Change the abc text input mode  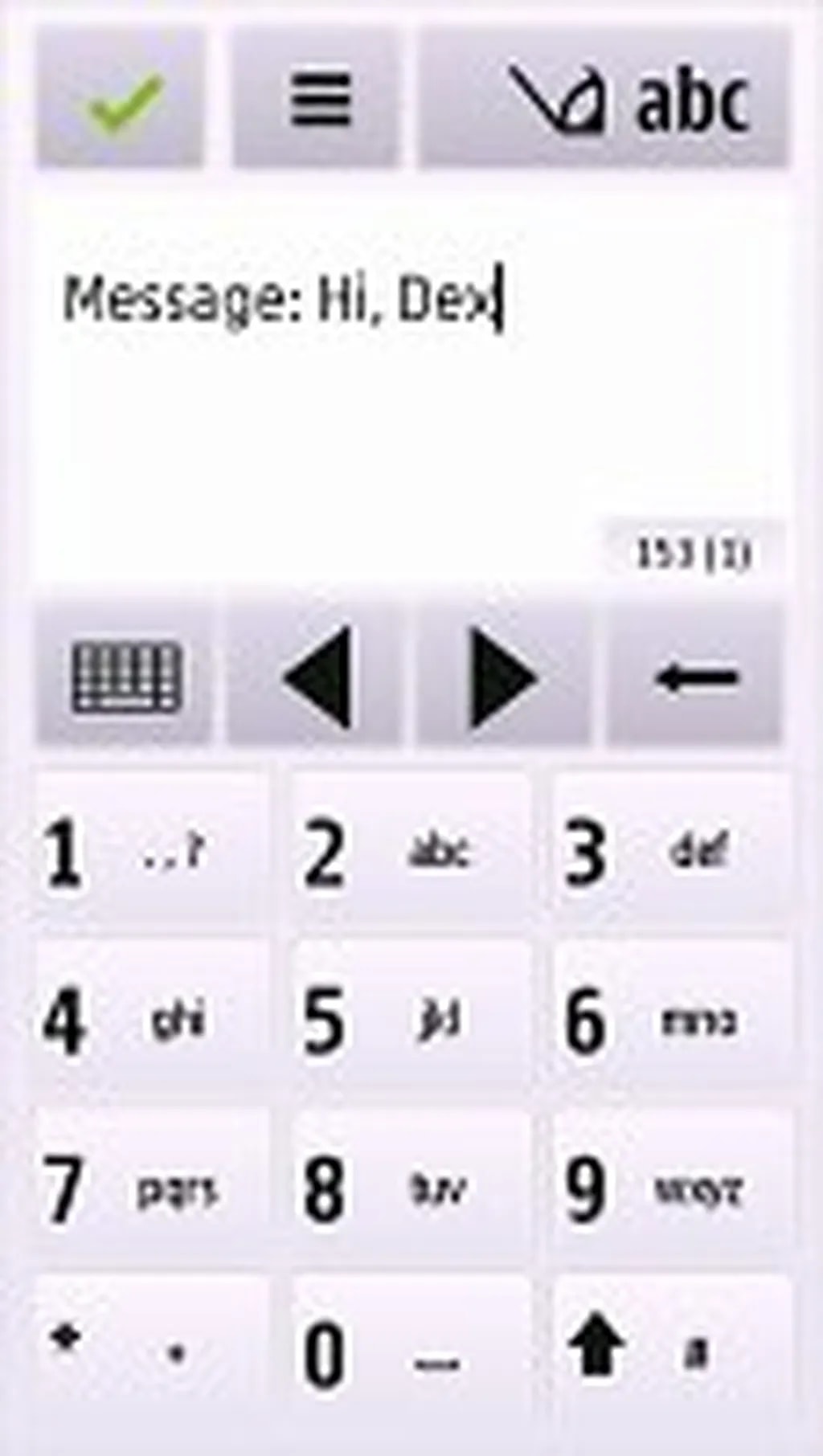click(x=603, y=99)
